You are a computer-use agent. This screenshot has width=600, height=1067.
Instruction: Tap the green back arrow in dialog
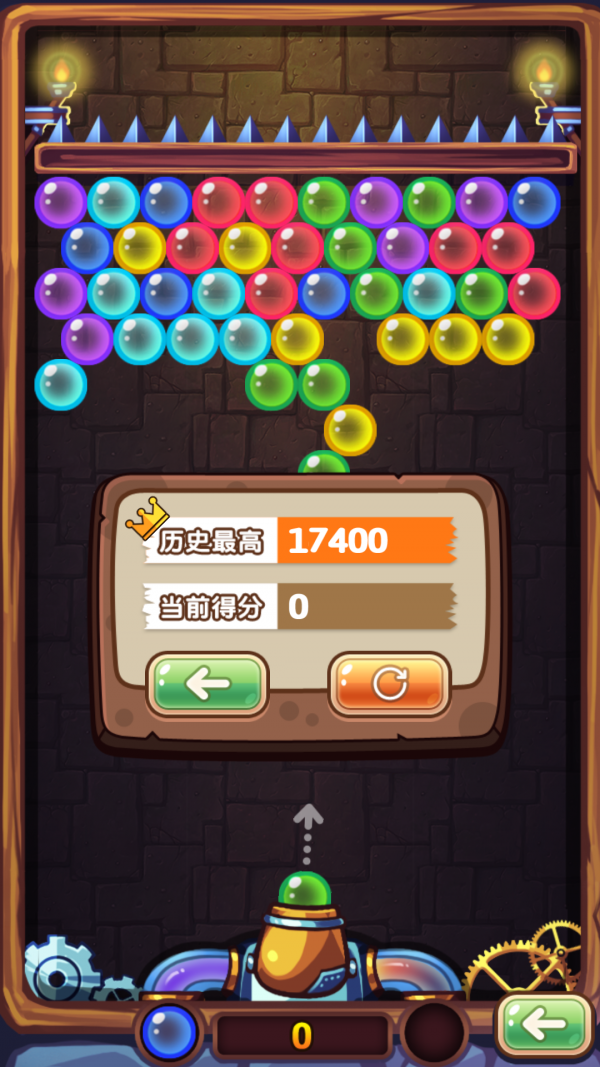[208, 684]
